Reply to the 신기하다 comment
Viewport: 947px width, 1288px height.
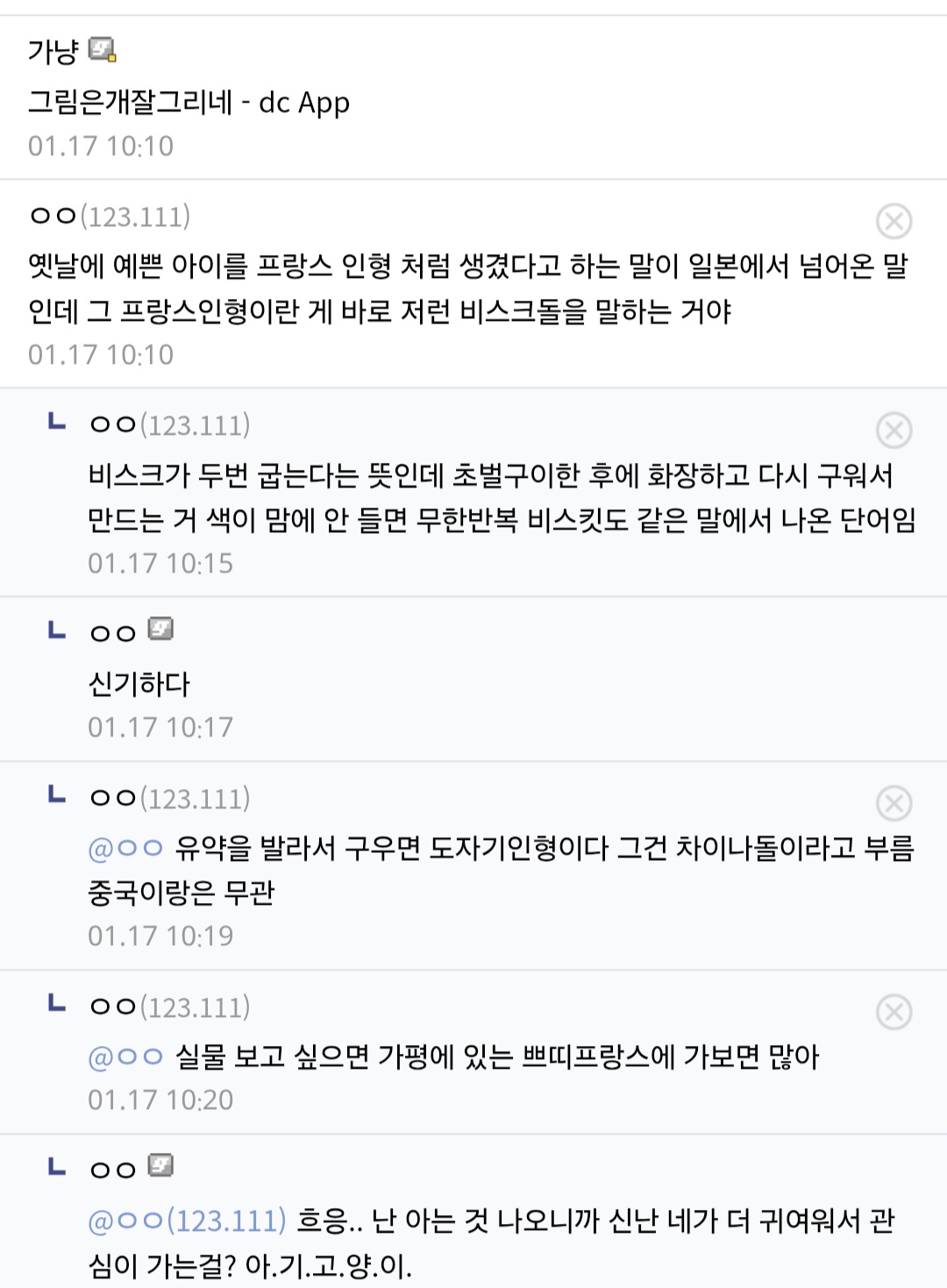point(473,680)
